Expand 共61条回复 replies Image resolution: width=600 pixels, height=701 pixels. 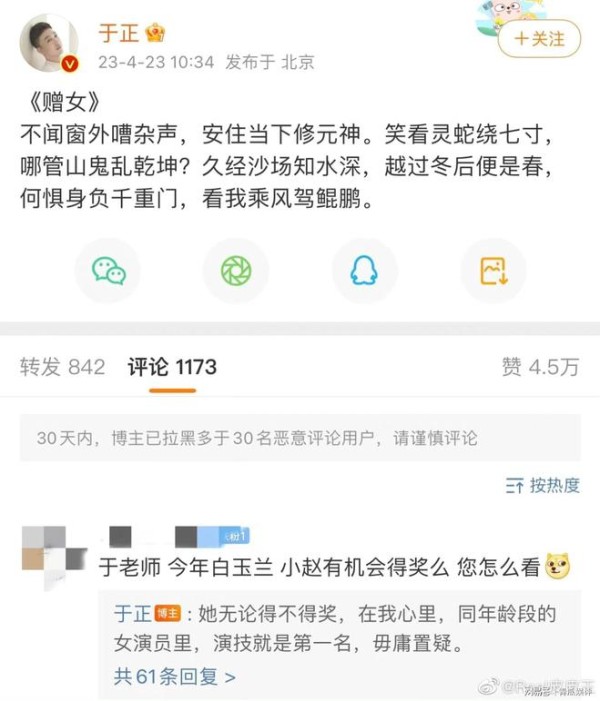175,677
